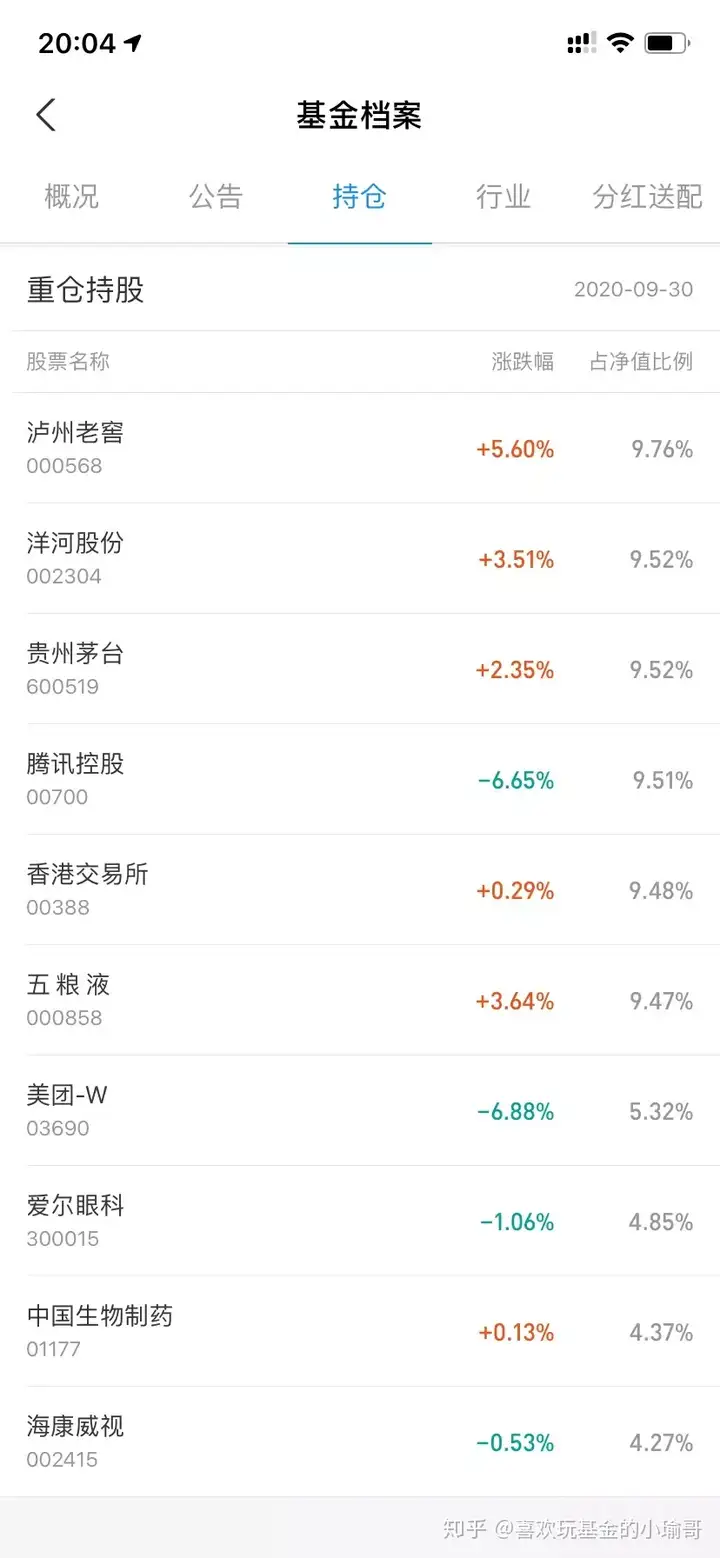Open the 腾讯控股 holding
The height and width of the screenshot is (1558, 720).
point(360,779)
